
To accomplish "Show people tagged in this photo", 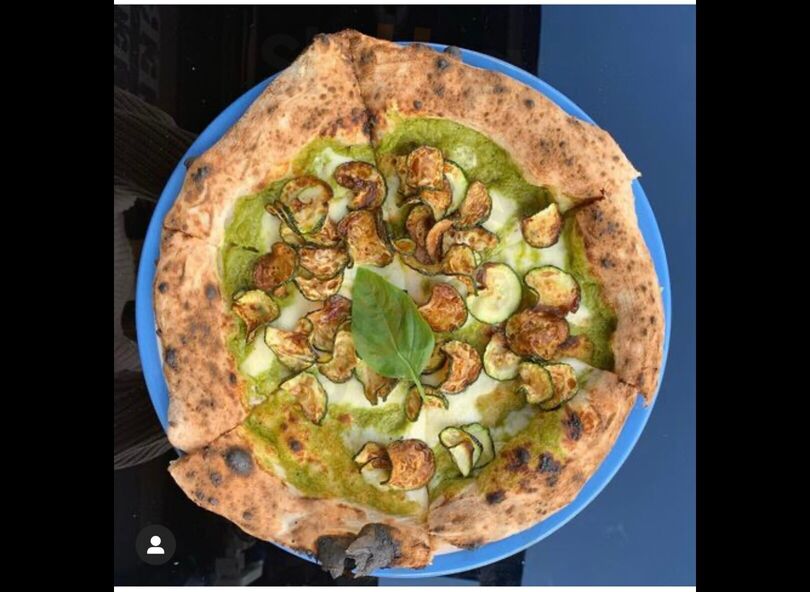I will pyautogui.click(x=156, y=545).
